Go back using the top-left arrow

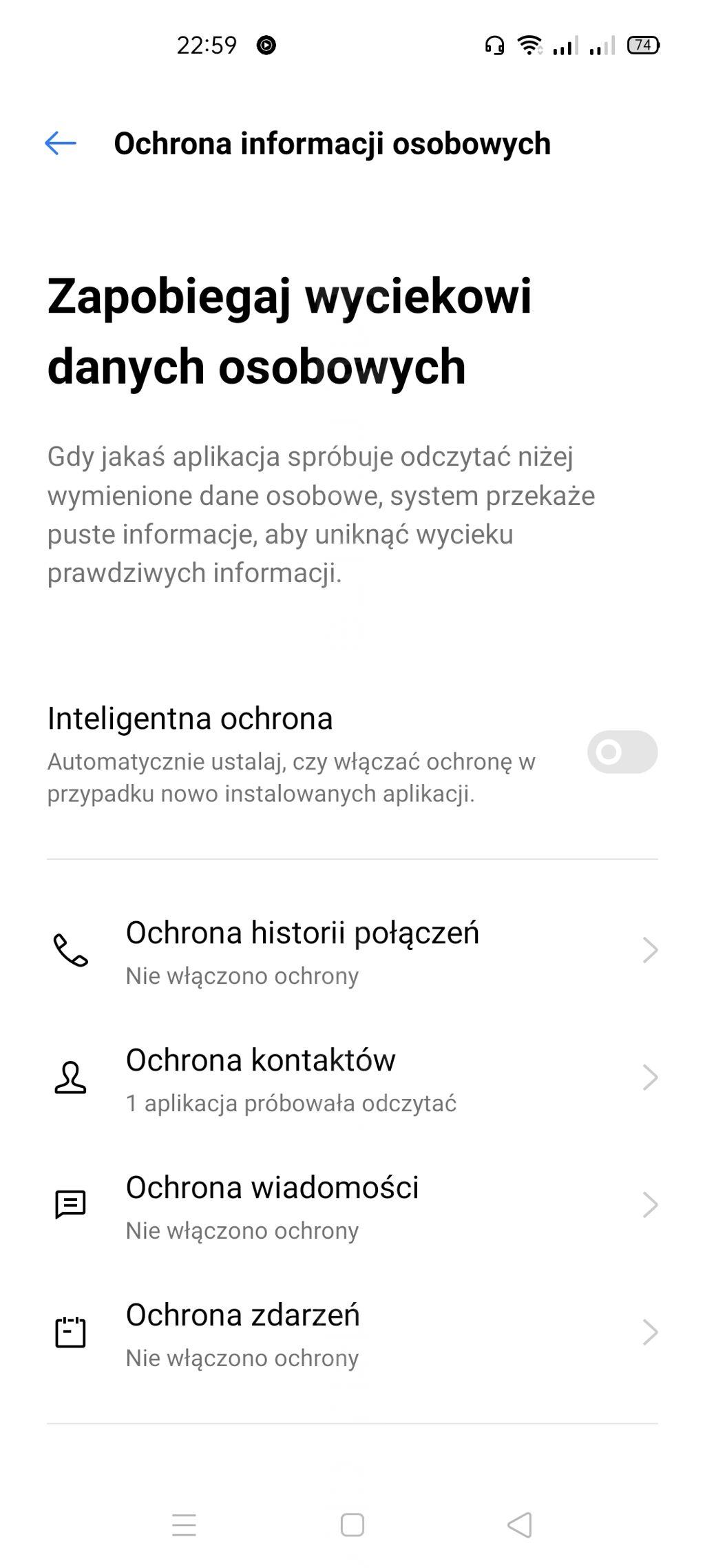point(61,143)
